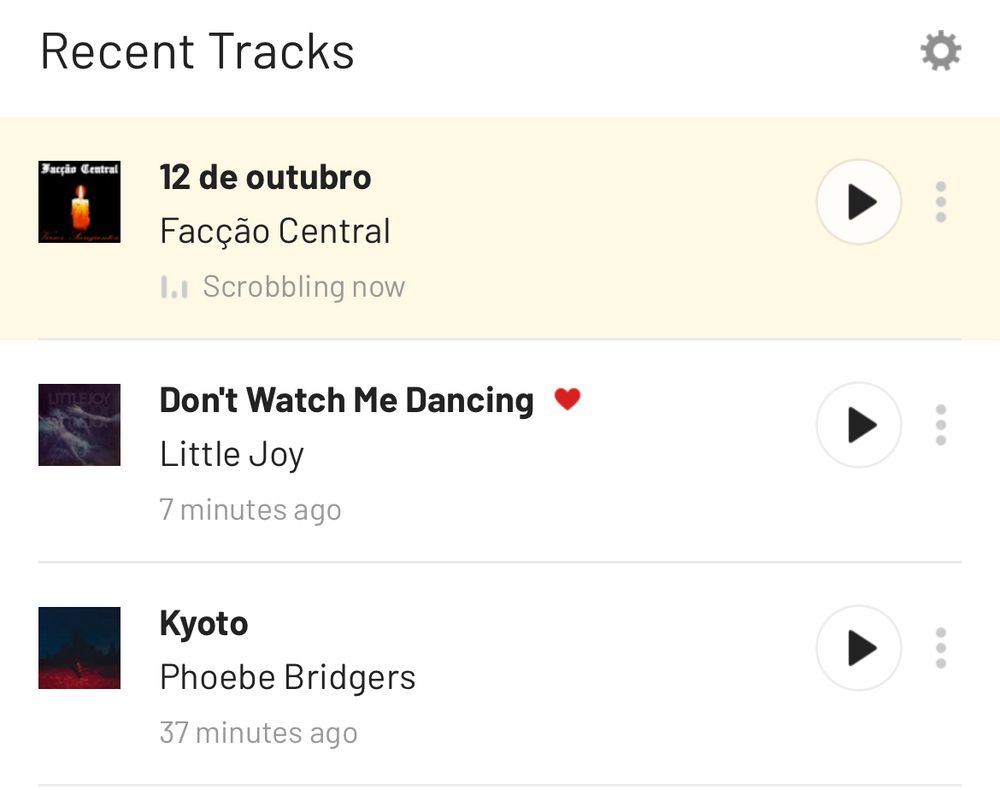Screen dimensions: 1000x790
Task: Open the Little Joy album cover
Action: pyautogui.click(x=79, y=425)
